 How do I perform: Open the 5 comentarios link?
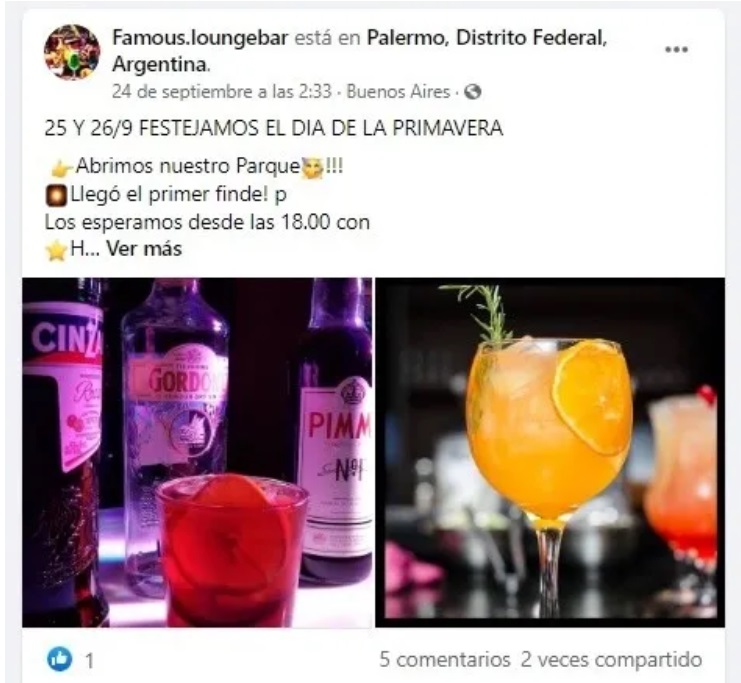445,660
